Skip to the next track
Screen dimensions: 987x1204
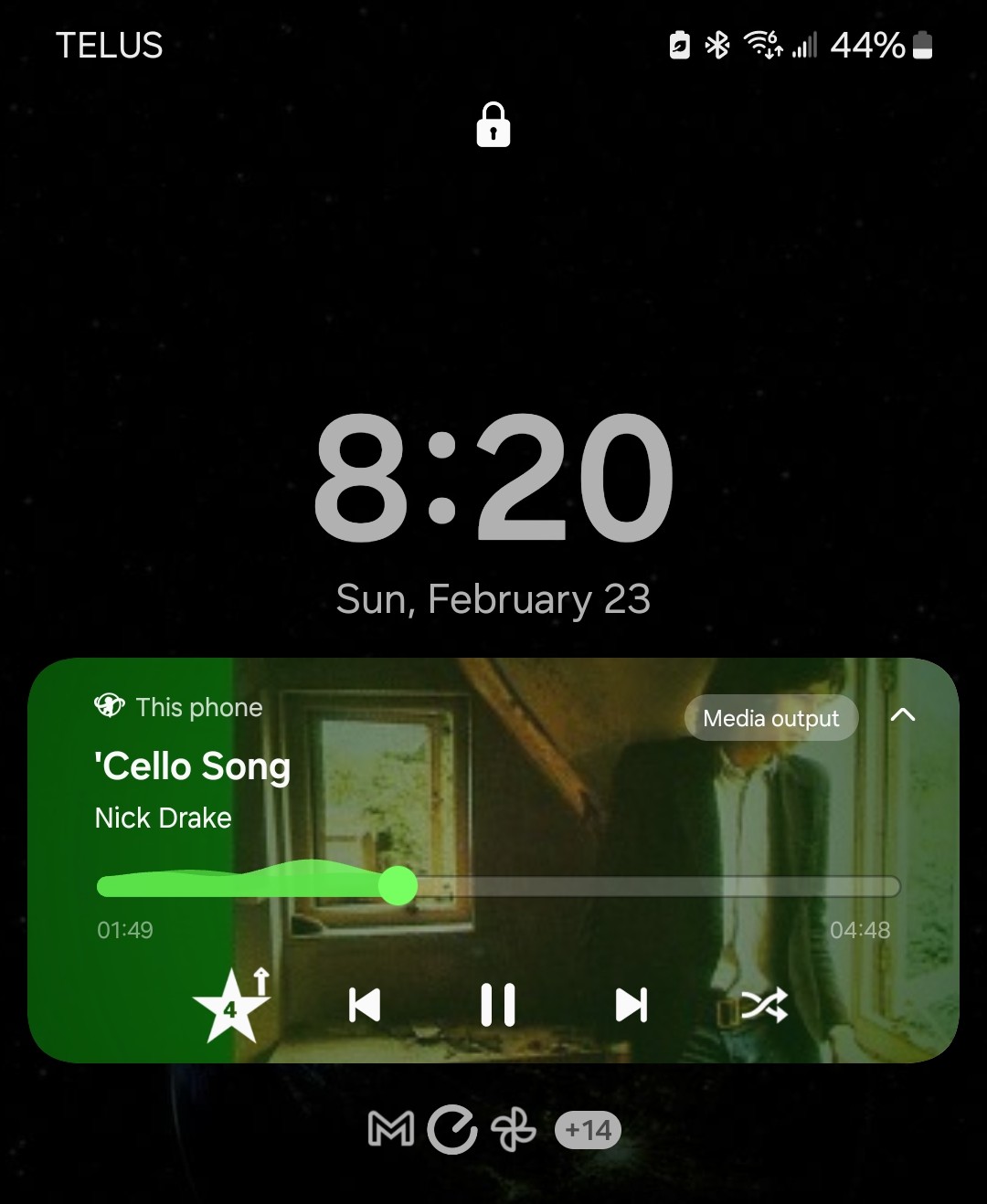coord(631,1005)
